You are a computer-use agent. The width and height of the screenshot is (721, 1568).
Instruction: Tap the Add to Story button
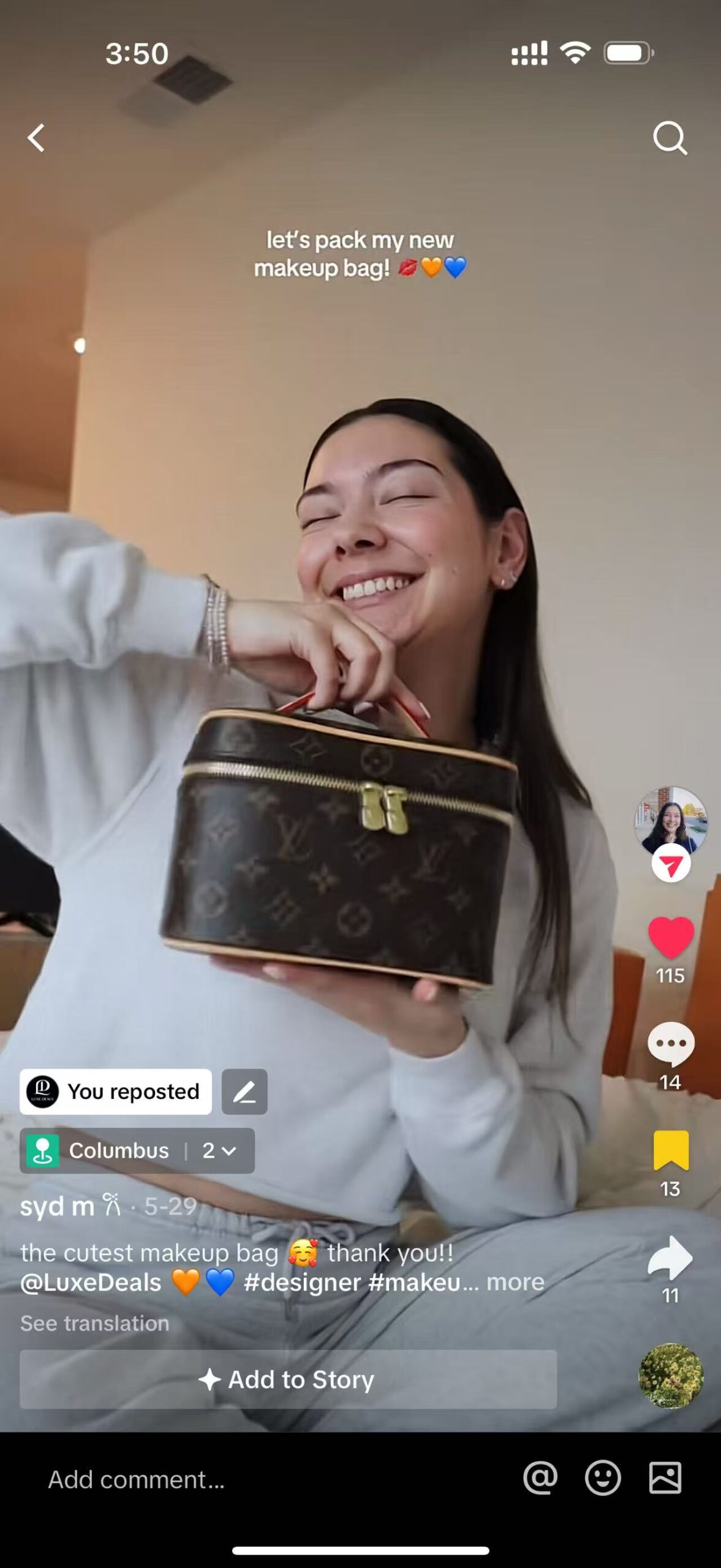click(x=288, y=1379)
